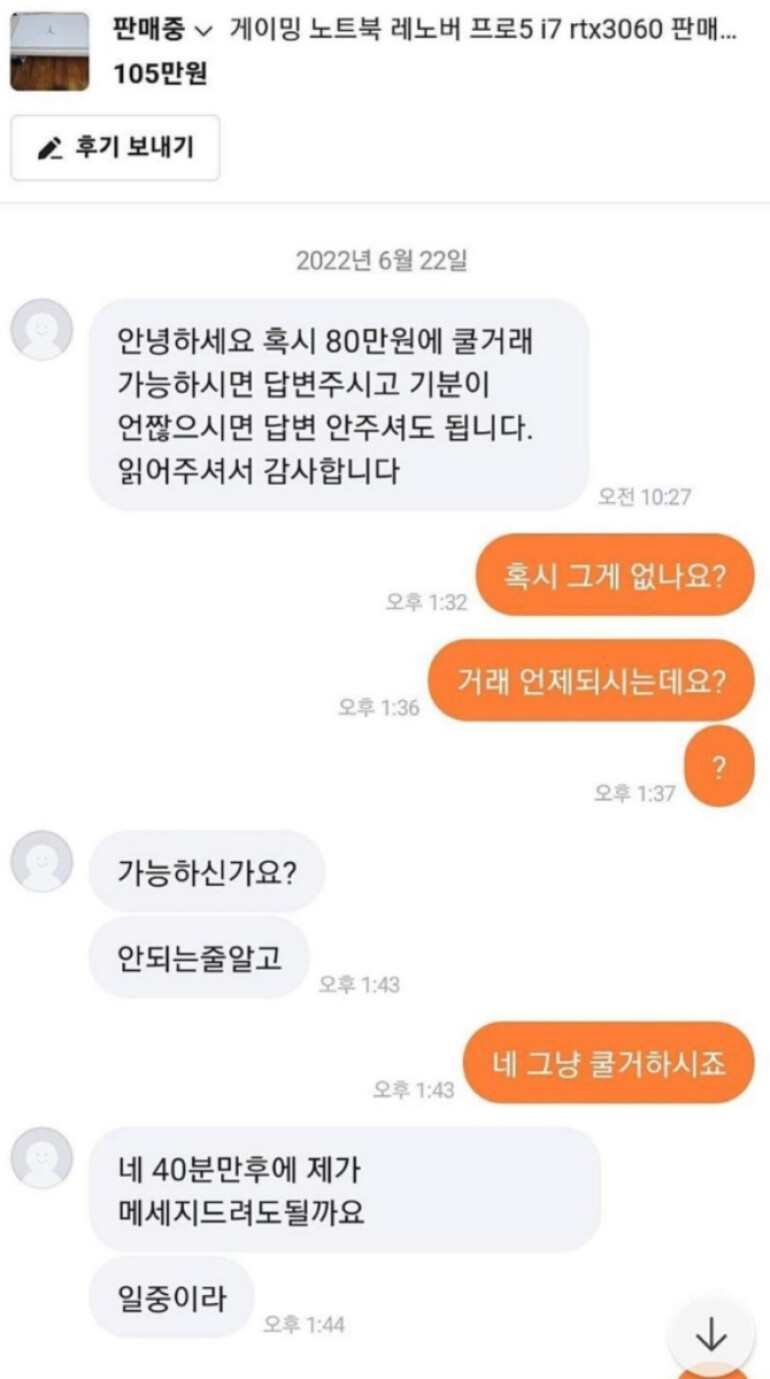Screen dimensions: 770x1379
Task: Open the laptop listing thumbnail
Action: (x=49, y=47)
